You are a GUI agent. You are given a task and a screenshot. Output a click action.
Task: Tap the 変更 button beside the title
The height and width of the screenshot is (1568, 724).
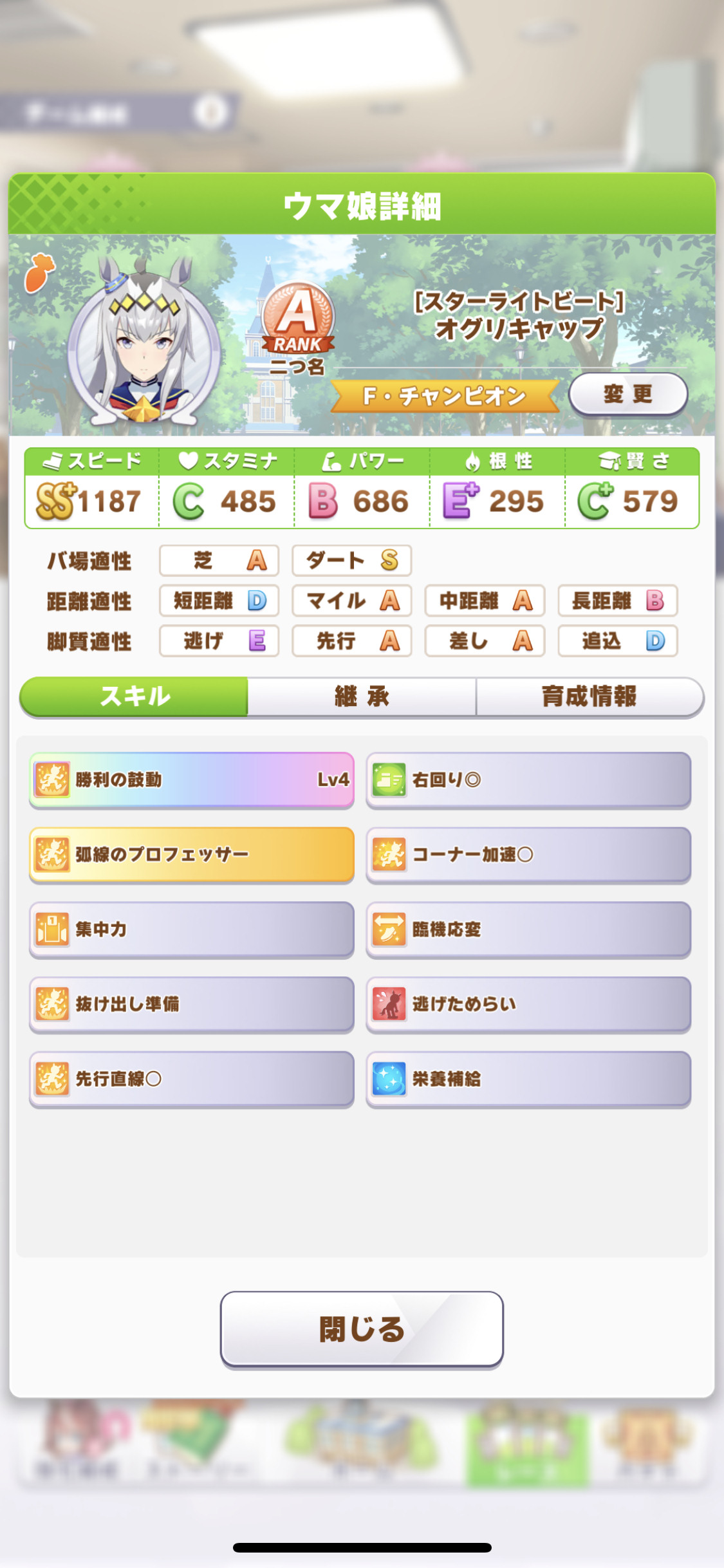[628, 394]
